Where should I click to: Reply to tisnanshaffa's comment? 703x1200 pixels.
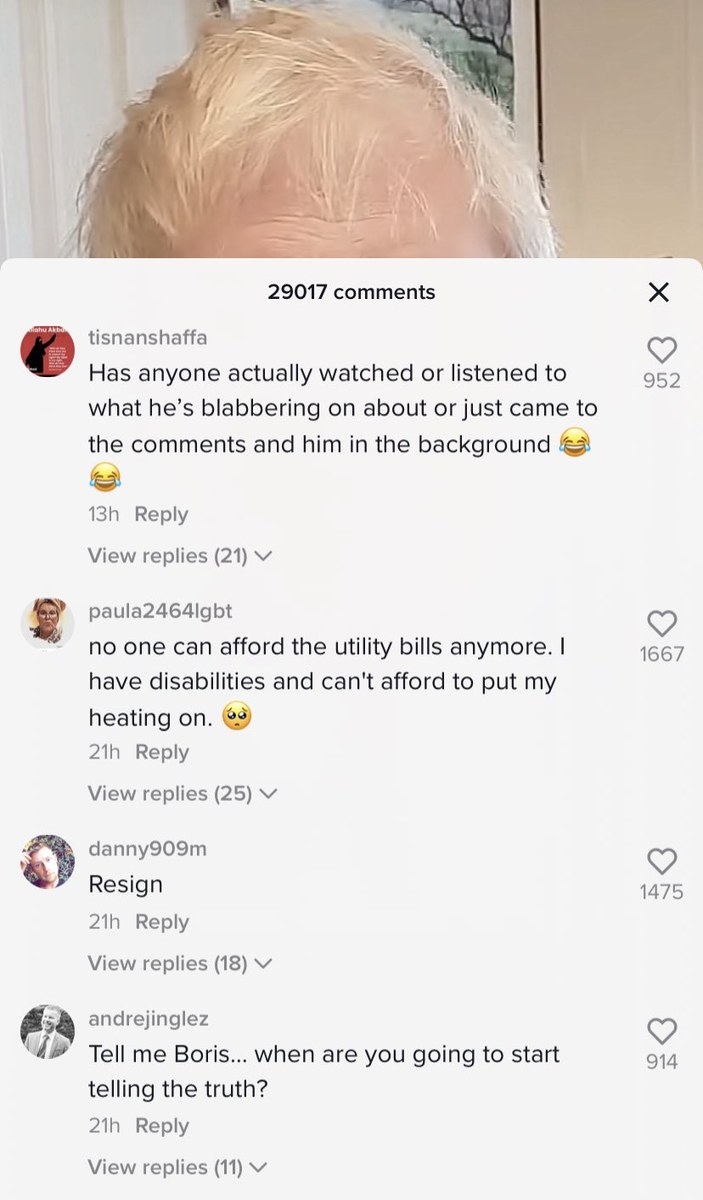161,514
